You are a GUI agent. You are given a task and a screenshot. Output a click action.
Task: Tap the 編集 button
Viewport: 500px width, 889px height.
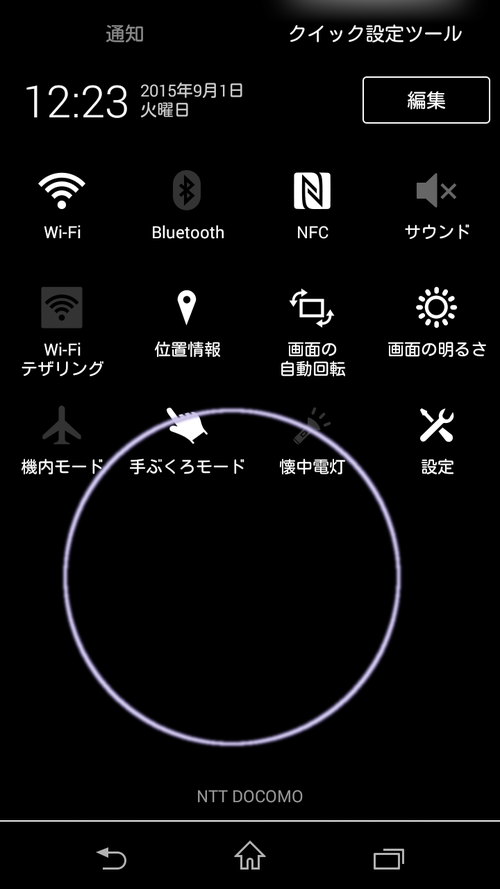pos(426,100)
